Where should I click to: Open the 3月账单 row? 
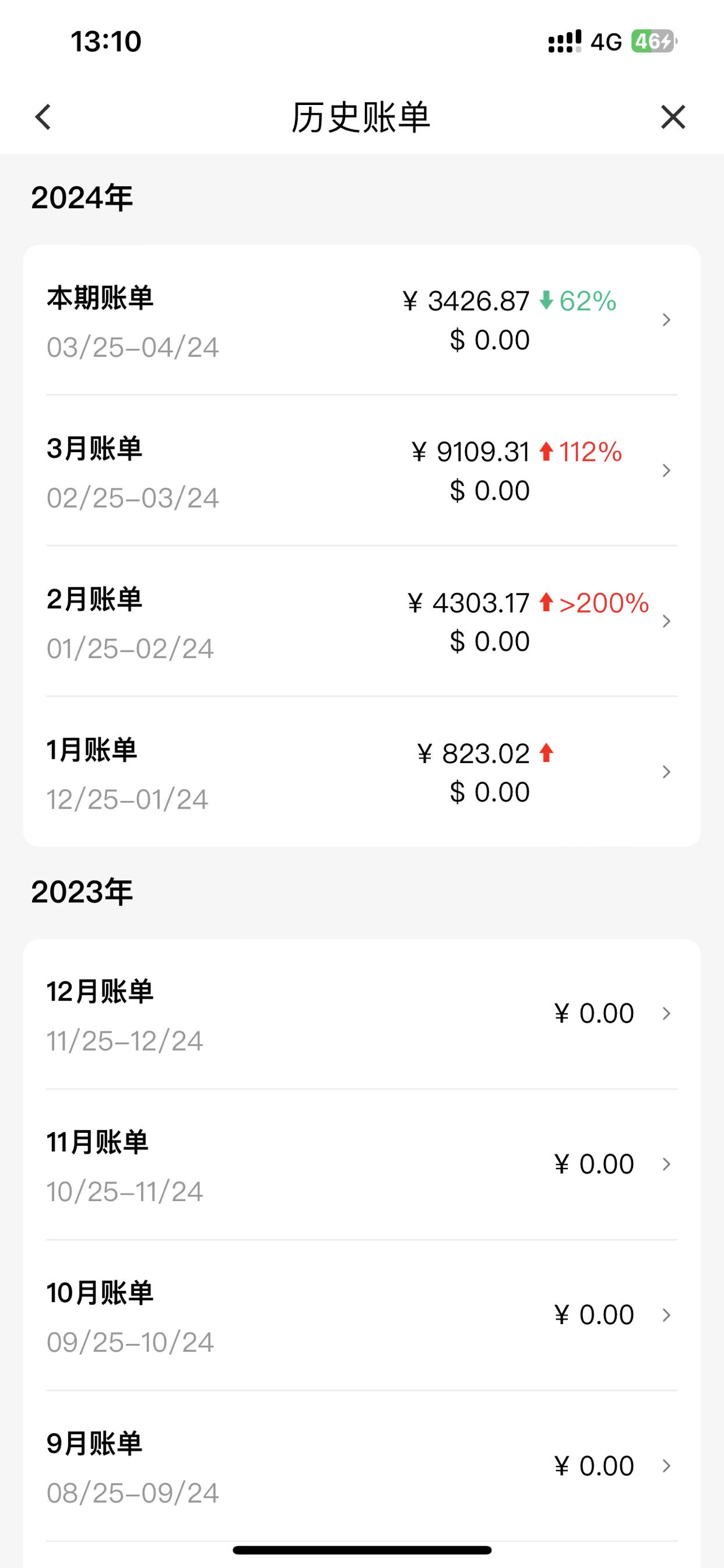pyautogui.click(x=362, y=471)
